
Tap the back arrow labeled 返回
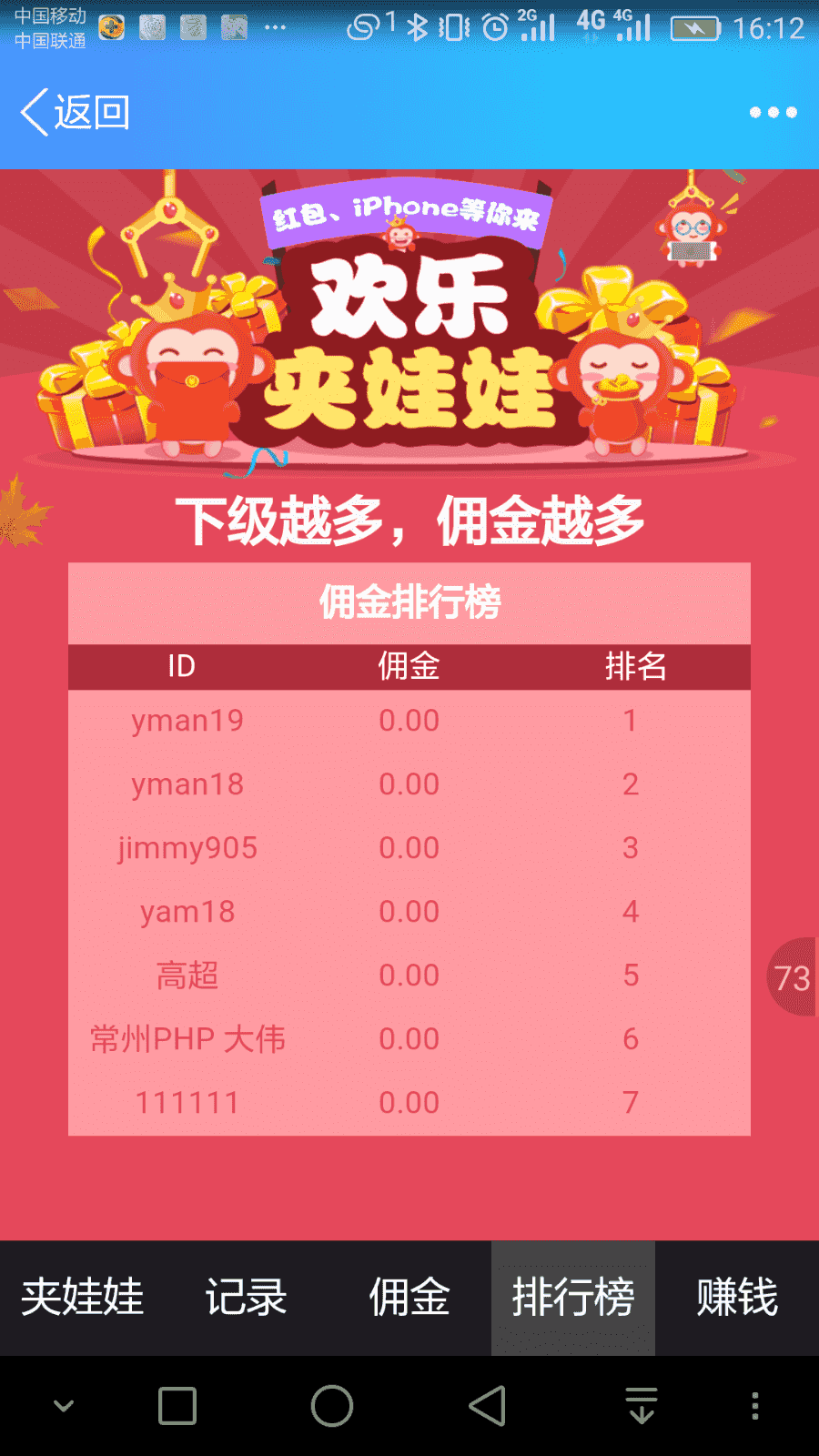(73, 111)
